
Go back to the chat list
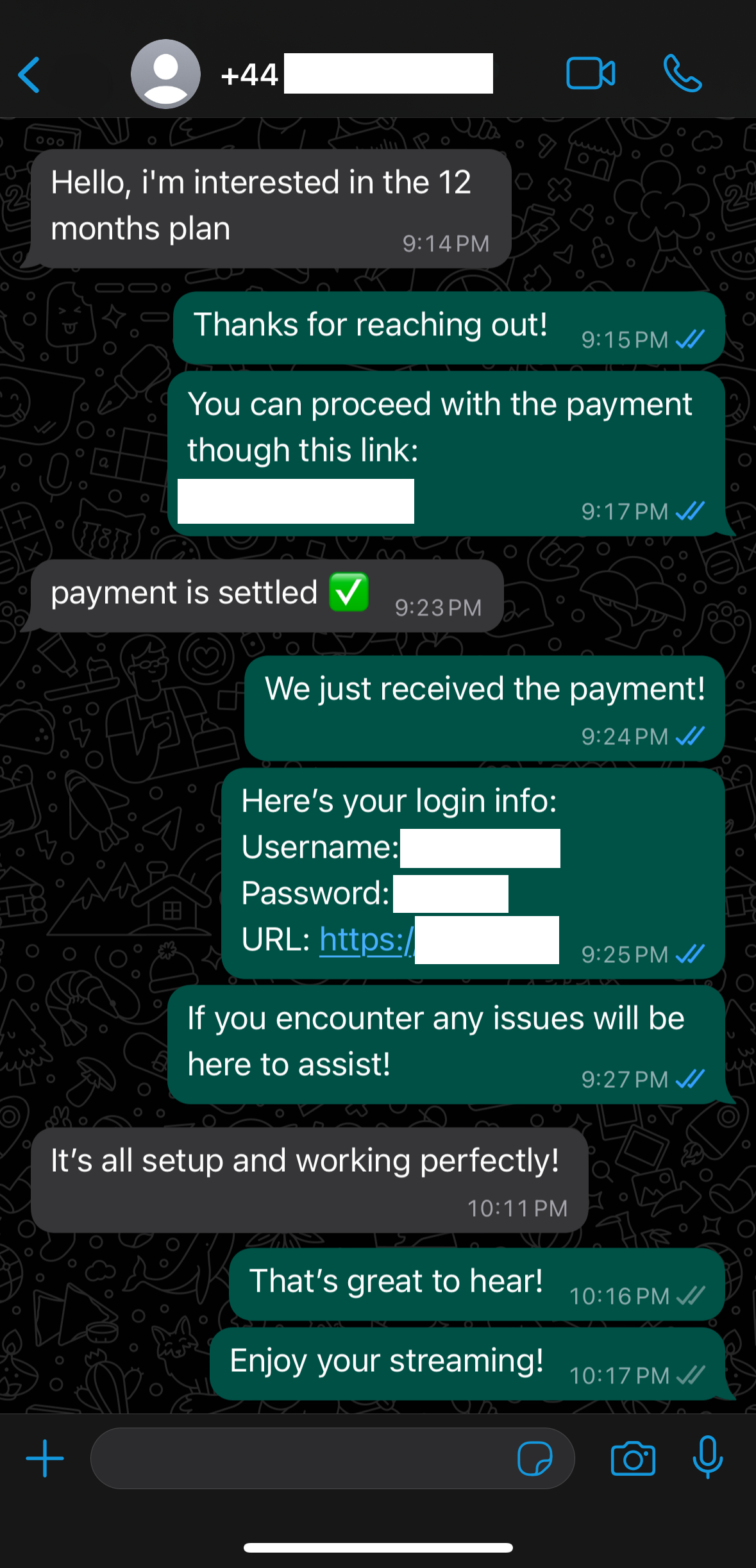pyautogui.click(x=29, y=75)
